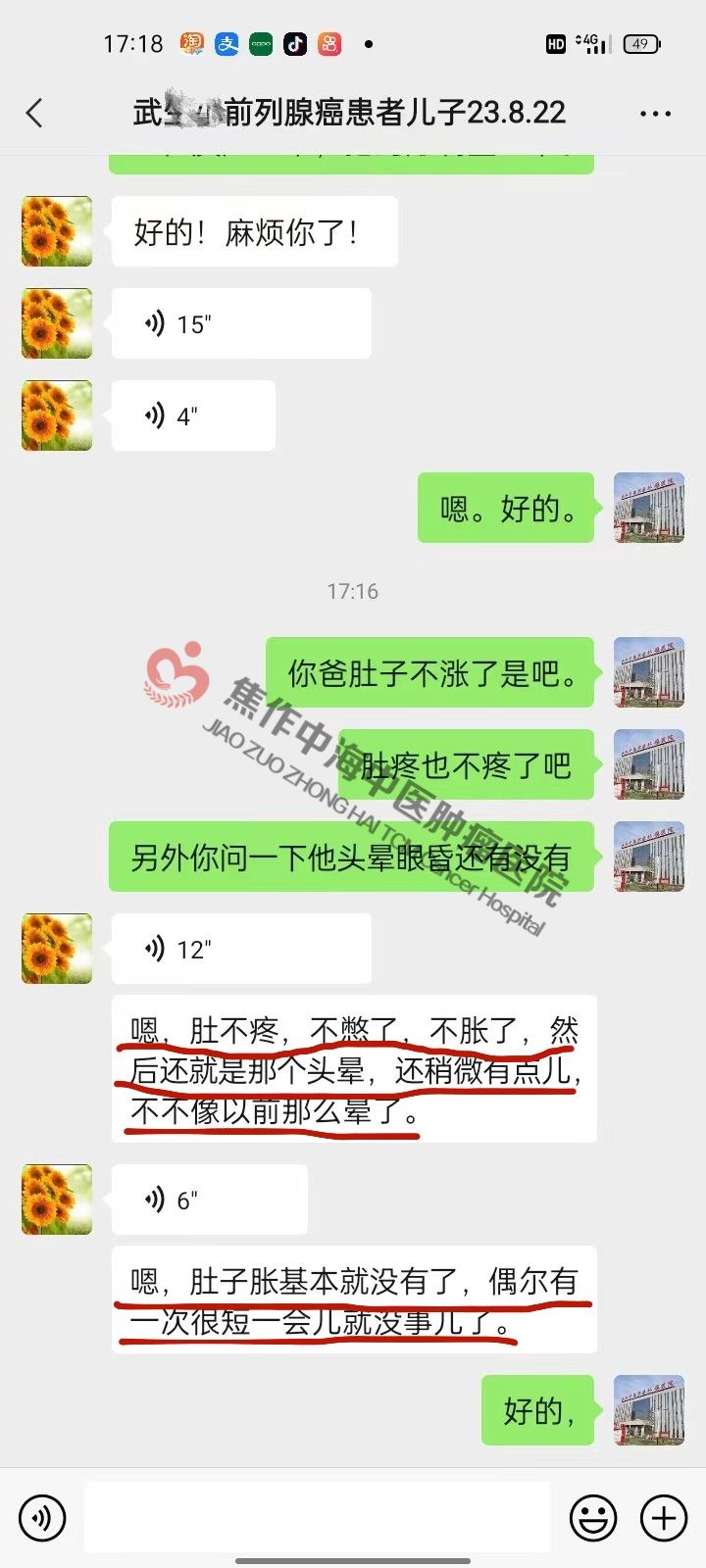Play the 4-second voice message
The image size is (706, 1568).
click(193, 416)
